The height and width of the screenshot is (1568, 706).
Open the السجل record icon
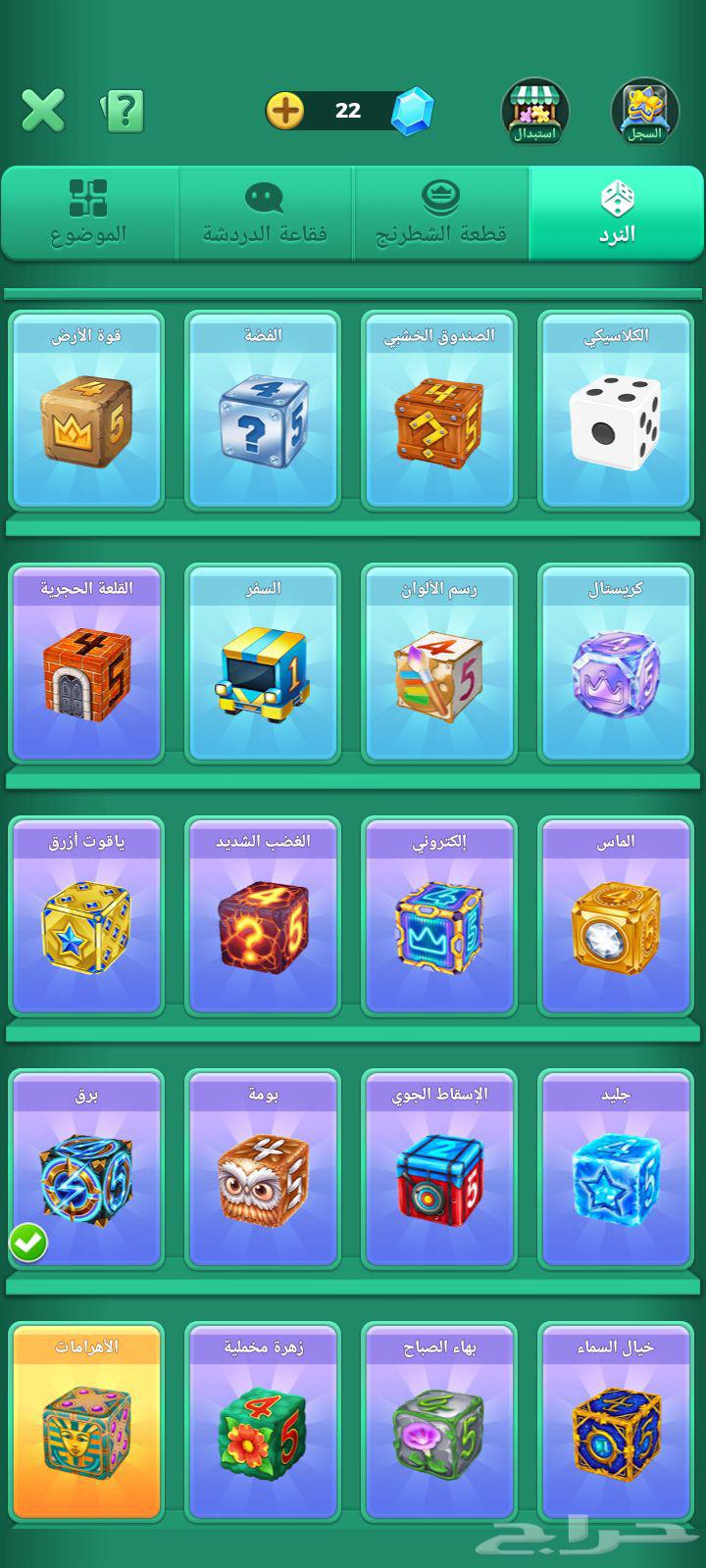[x=644, y=111]
